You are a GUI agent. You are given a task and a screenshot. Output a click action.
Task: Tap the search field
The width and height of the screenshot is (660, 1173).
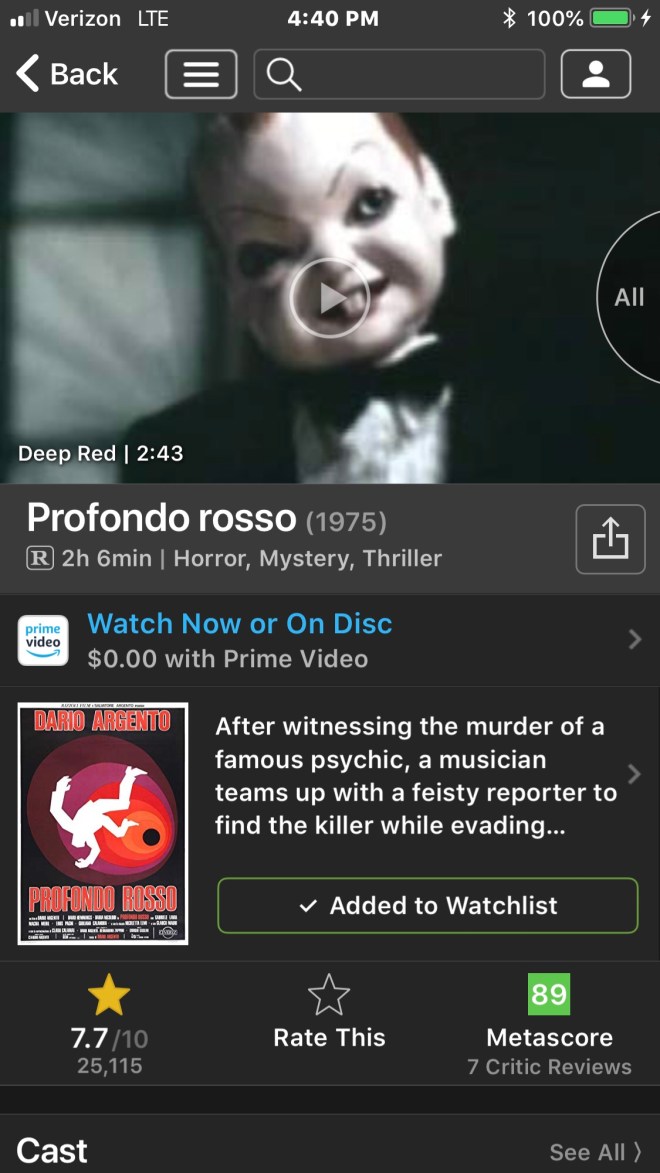(x=399, y=75)
